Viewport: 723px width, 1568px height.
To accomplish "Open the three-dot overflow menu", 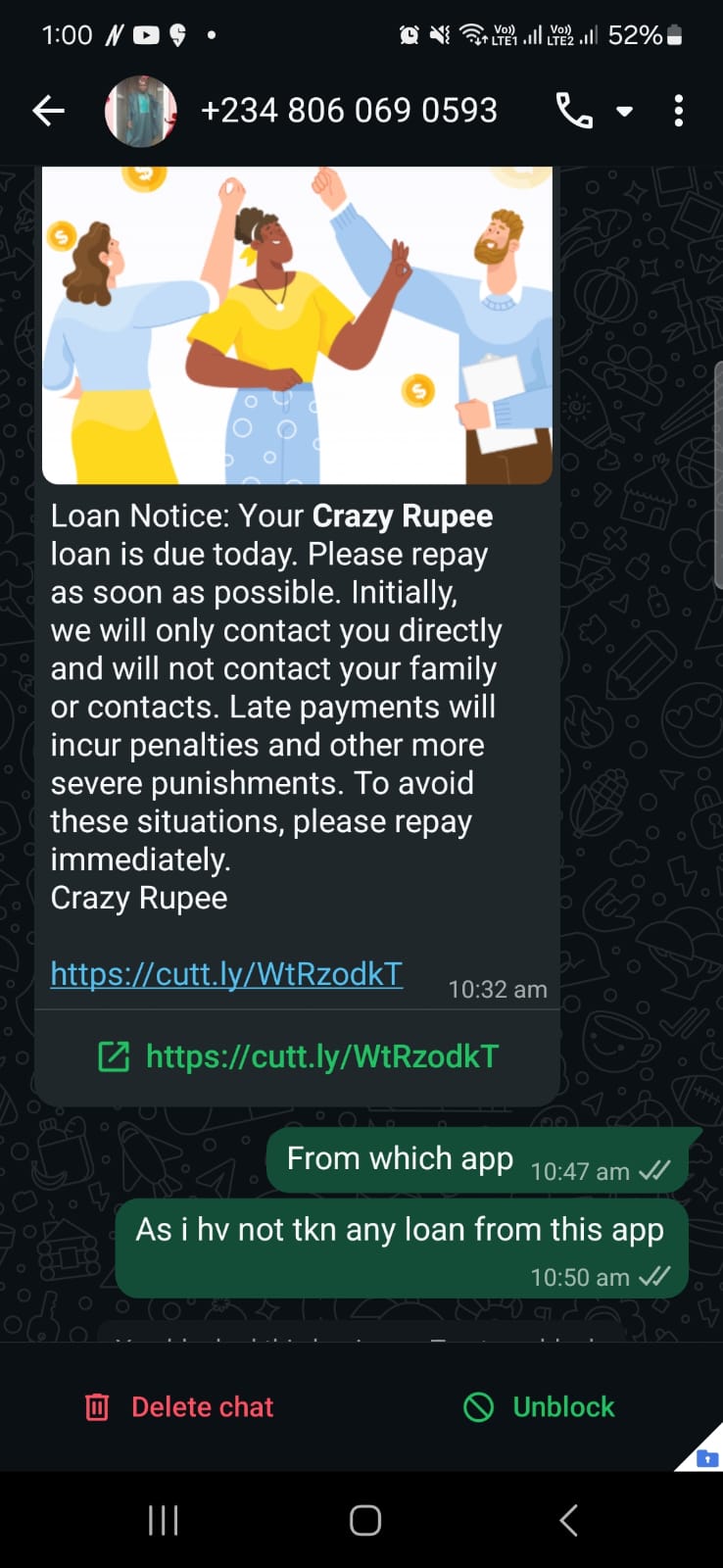I will [678, 112].
